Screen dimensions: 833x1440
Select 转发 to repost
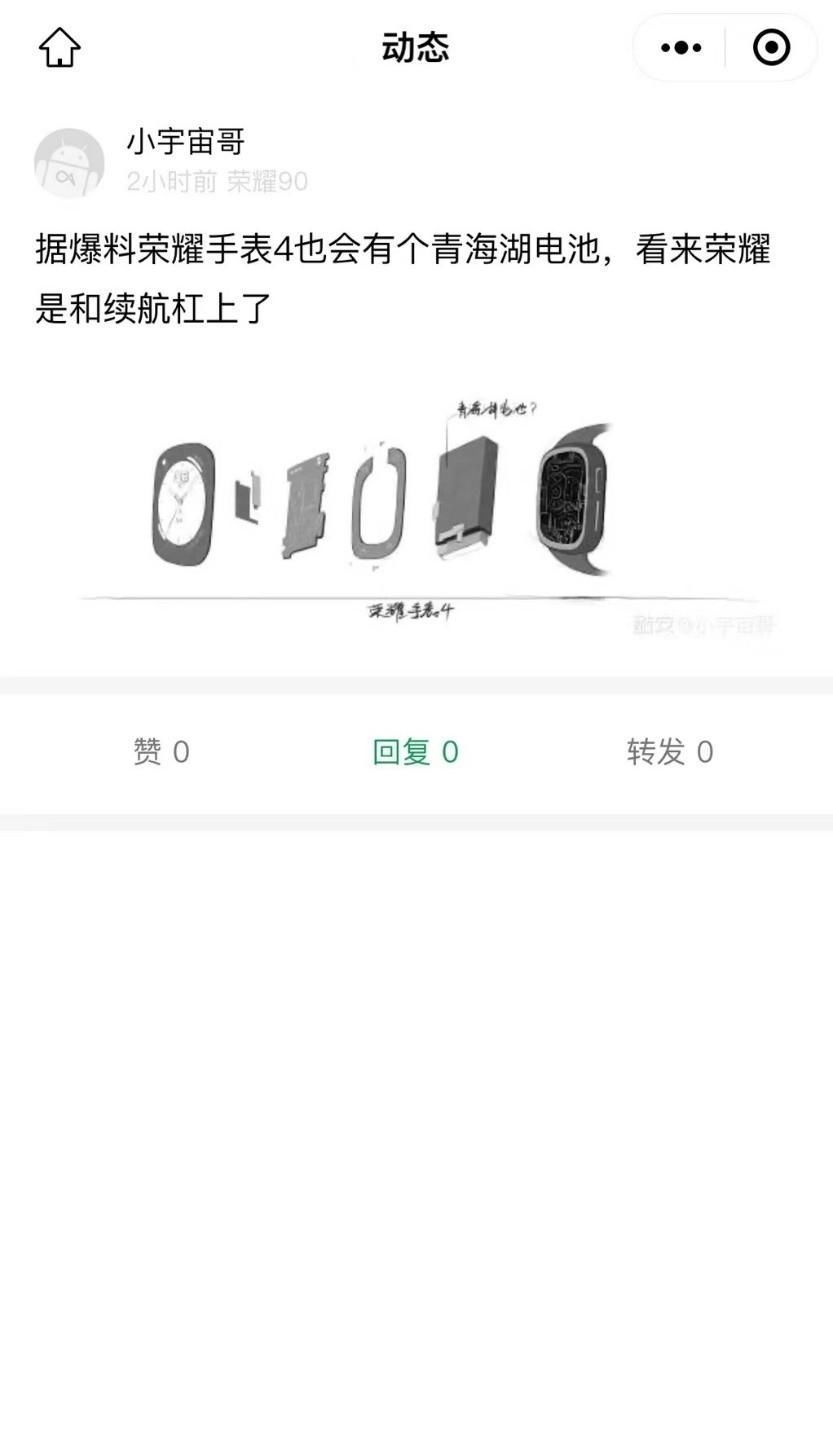[x=670, y=752]
